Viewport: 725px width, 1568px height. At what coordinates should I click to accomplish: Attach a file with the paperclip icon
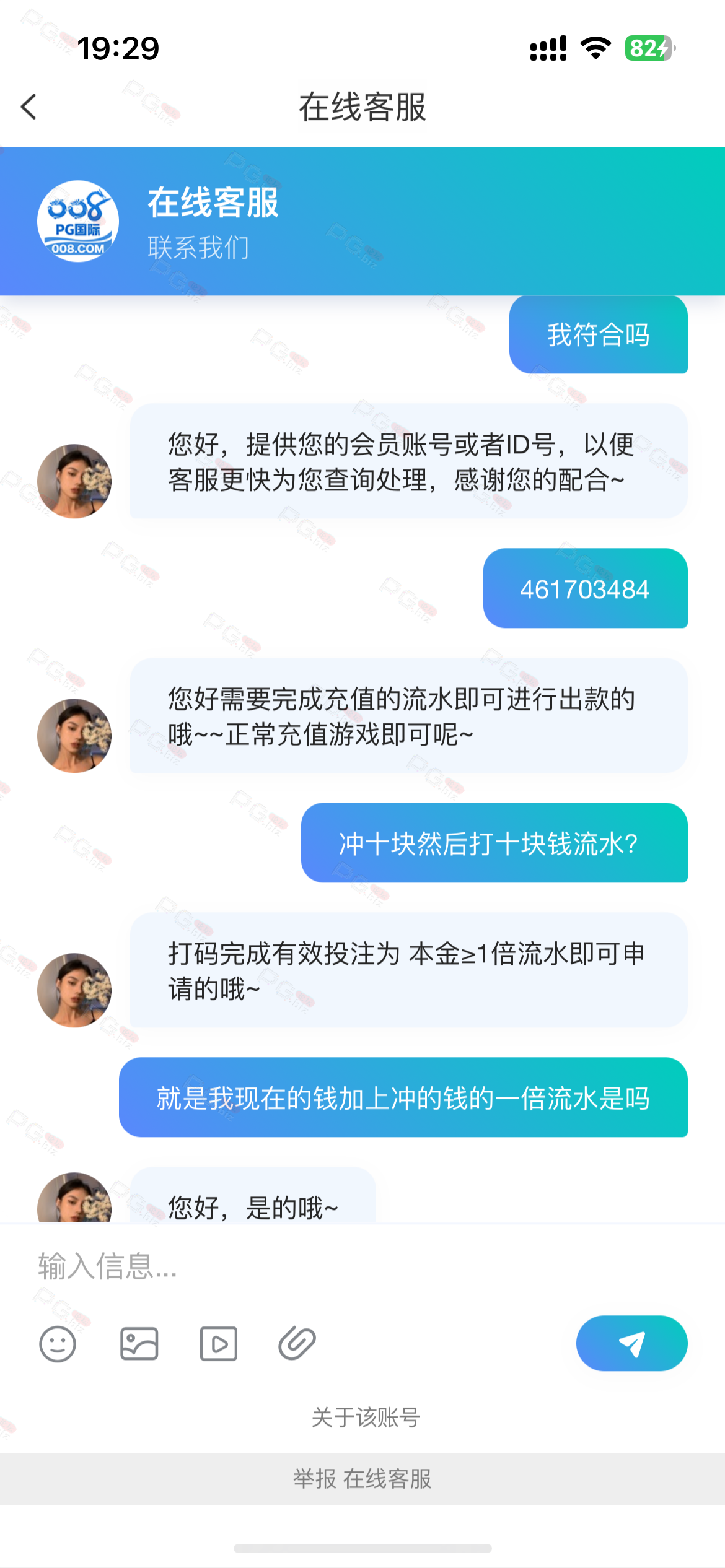297,1344
